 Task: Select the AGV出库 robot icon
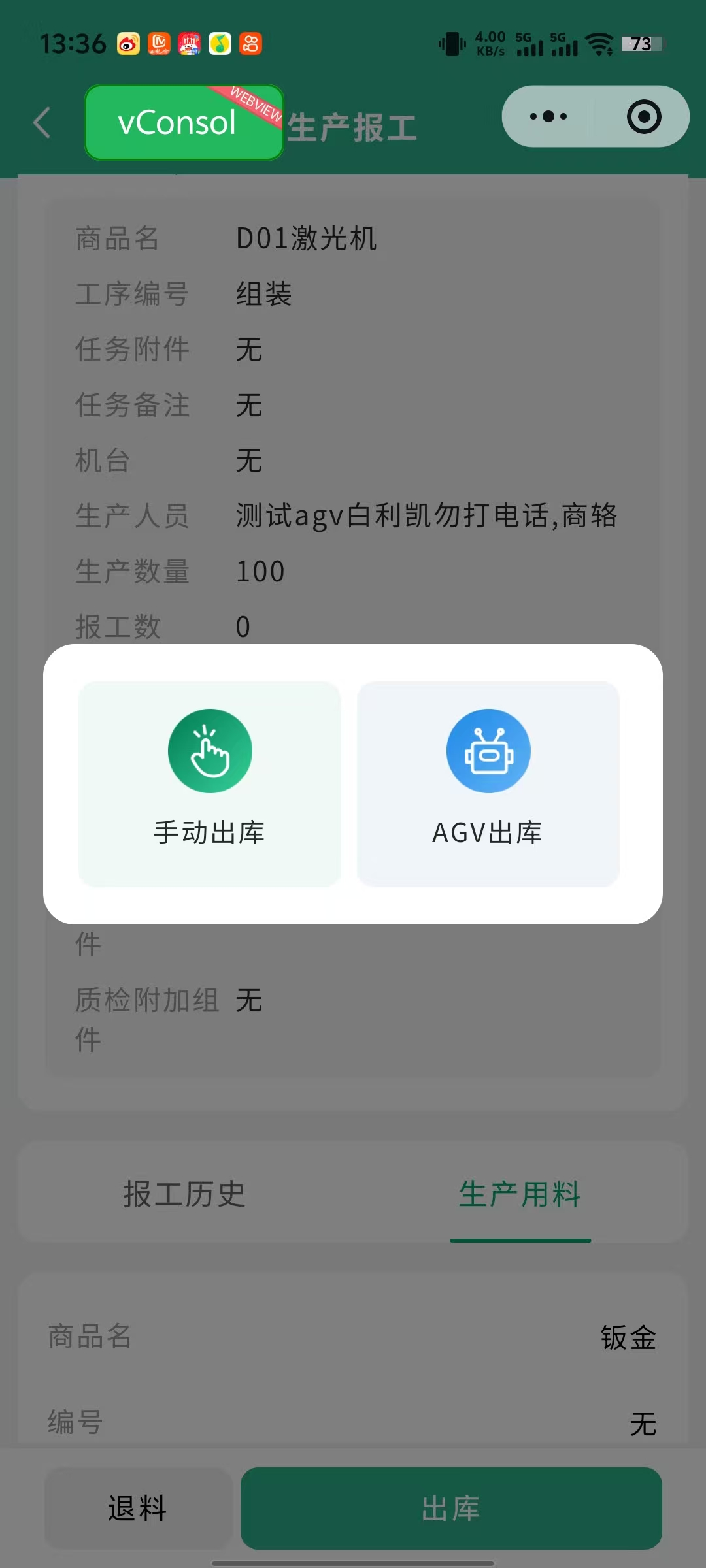[488, 750]
